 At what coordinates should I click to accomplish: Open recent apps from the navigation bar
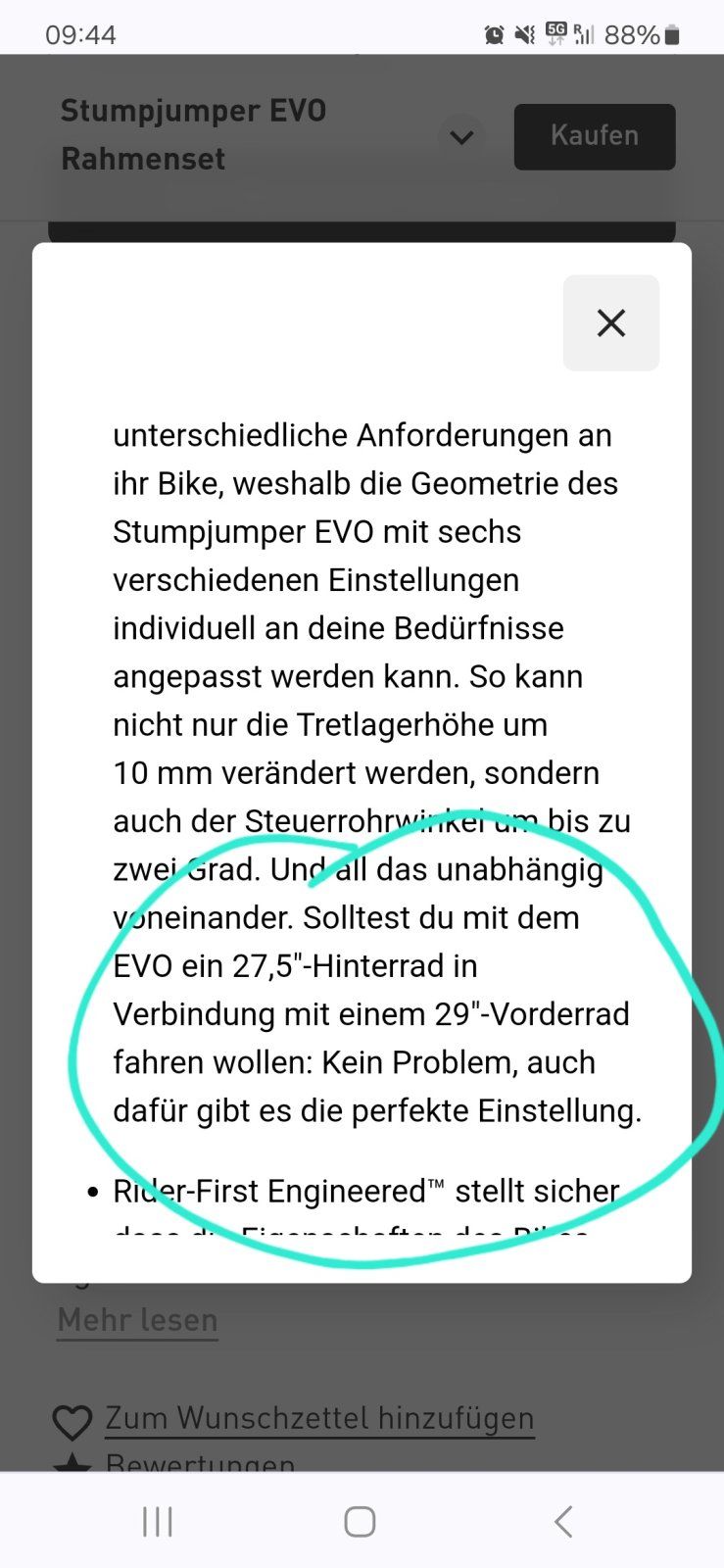coord(158,1521)
